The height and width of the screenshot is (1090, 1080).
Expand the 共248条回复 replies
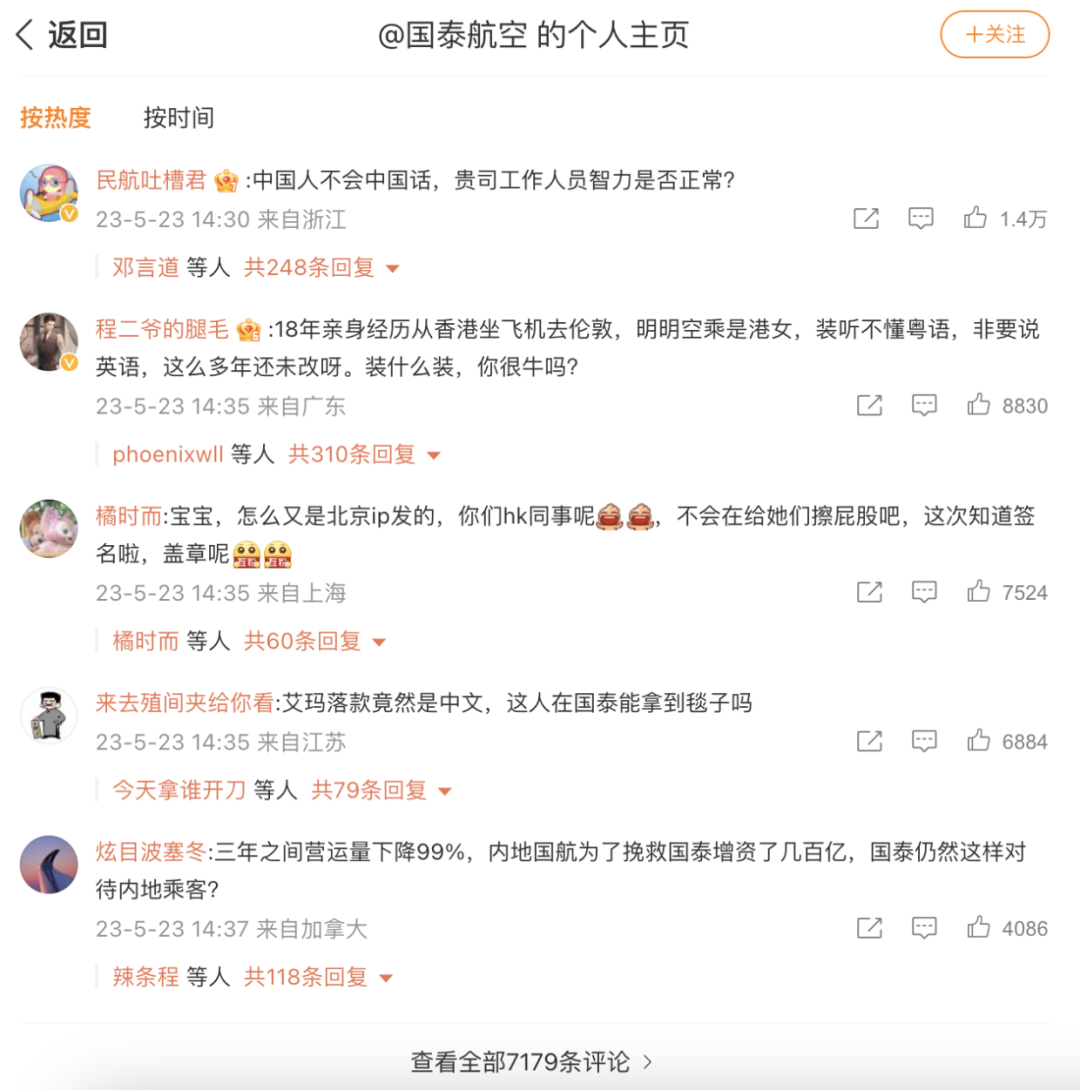[322, 268]
